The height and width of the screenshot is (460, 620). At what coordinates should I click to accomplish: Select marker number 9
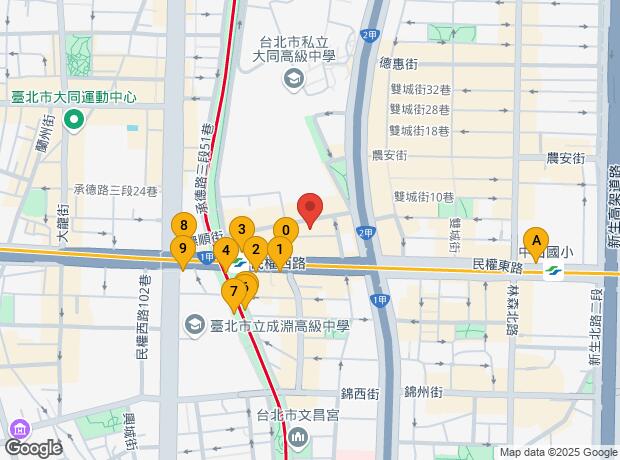182,248
